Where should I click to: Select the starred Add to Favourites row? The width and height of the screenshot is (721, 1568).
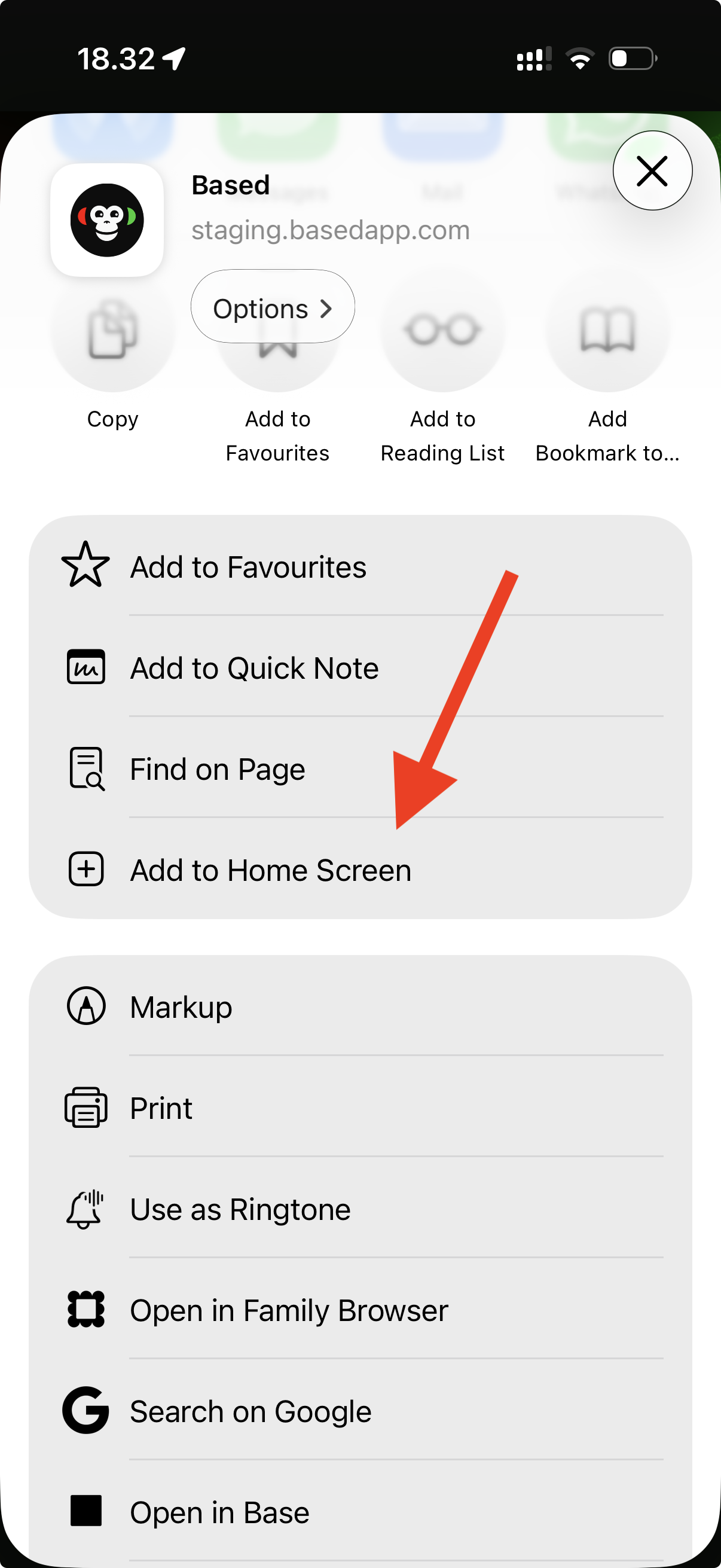coord(359,567)
